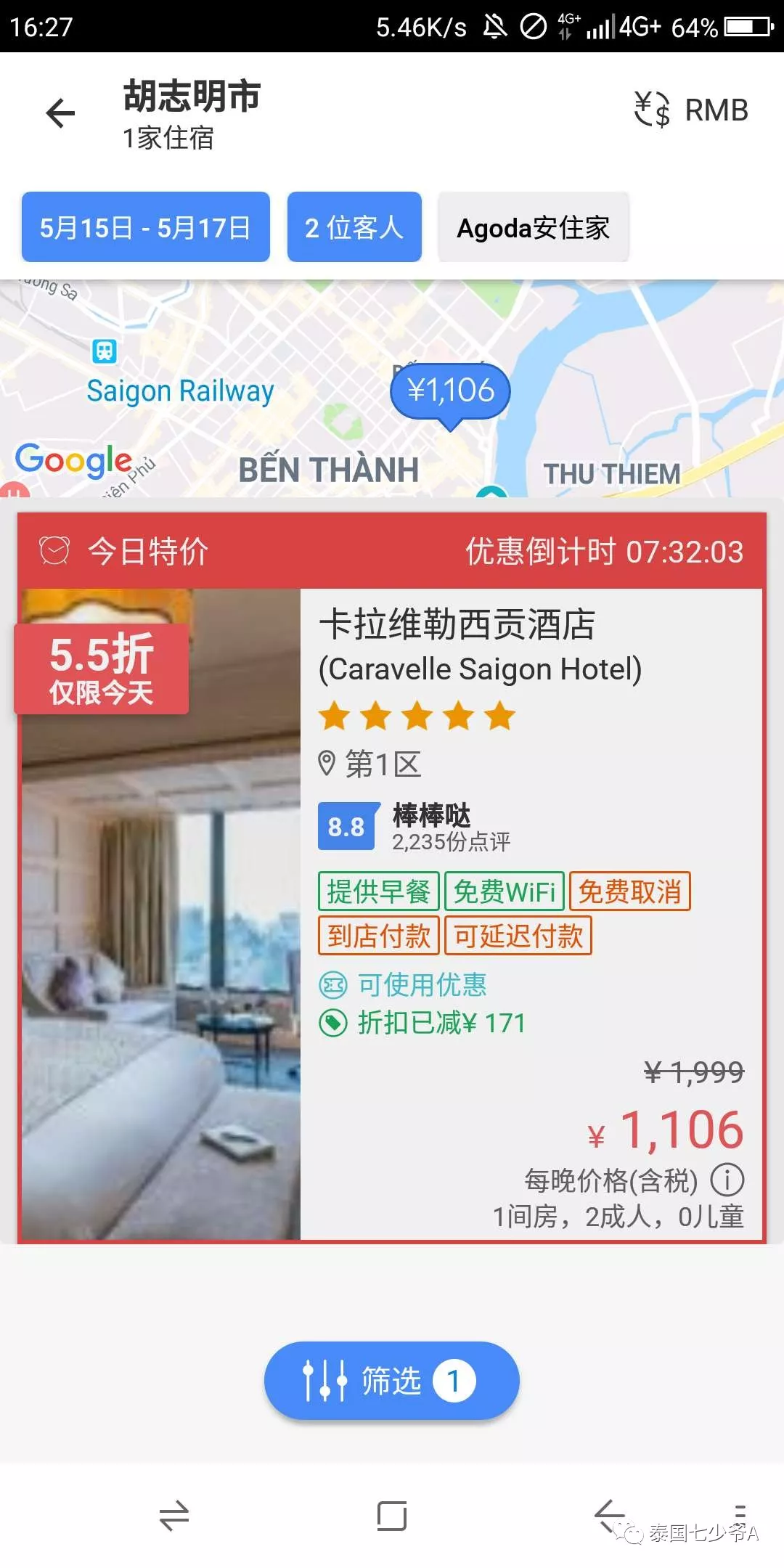Tap the system recent apps button
Viewport: 784px width, 1568px height.
[174, 1516]
